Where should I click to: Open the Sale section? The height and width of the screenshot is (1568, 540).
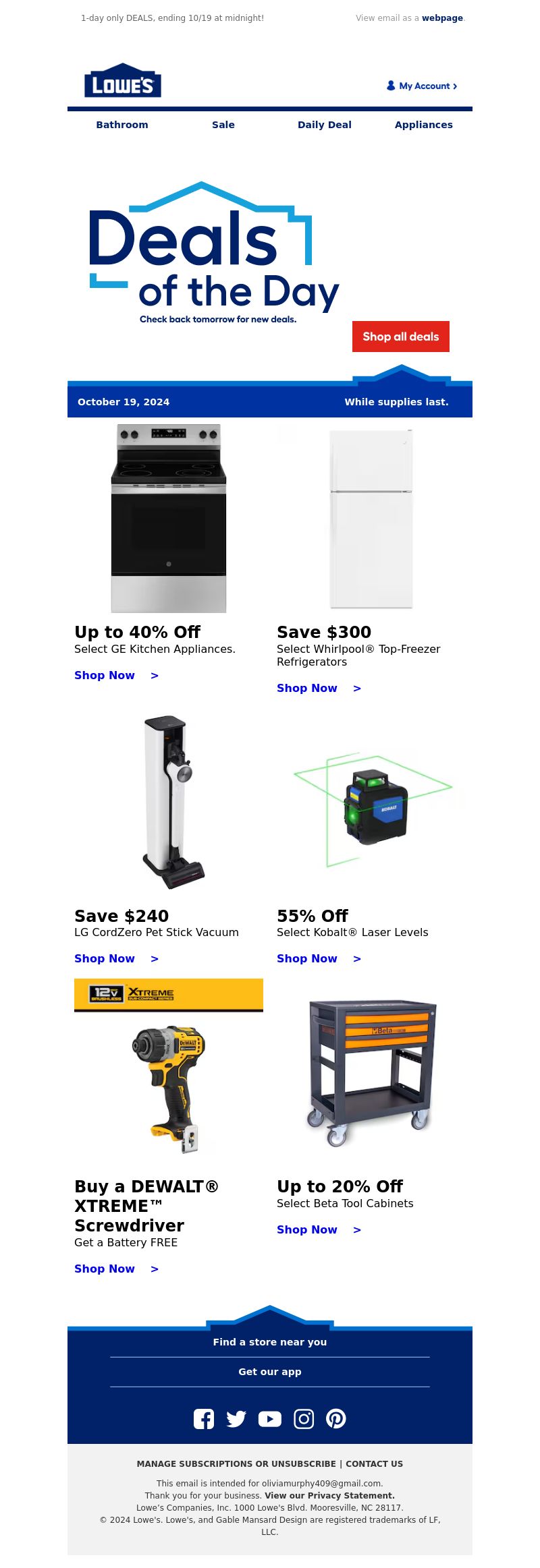tap(223, 125)
